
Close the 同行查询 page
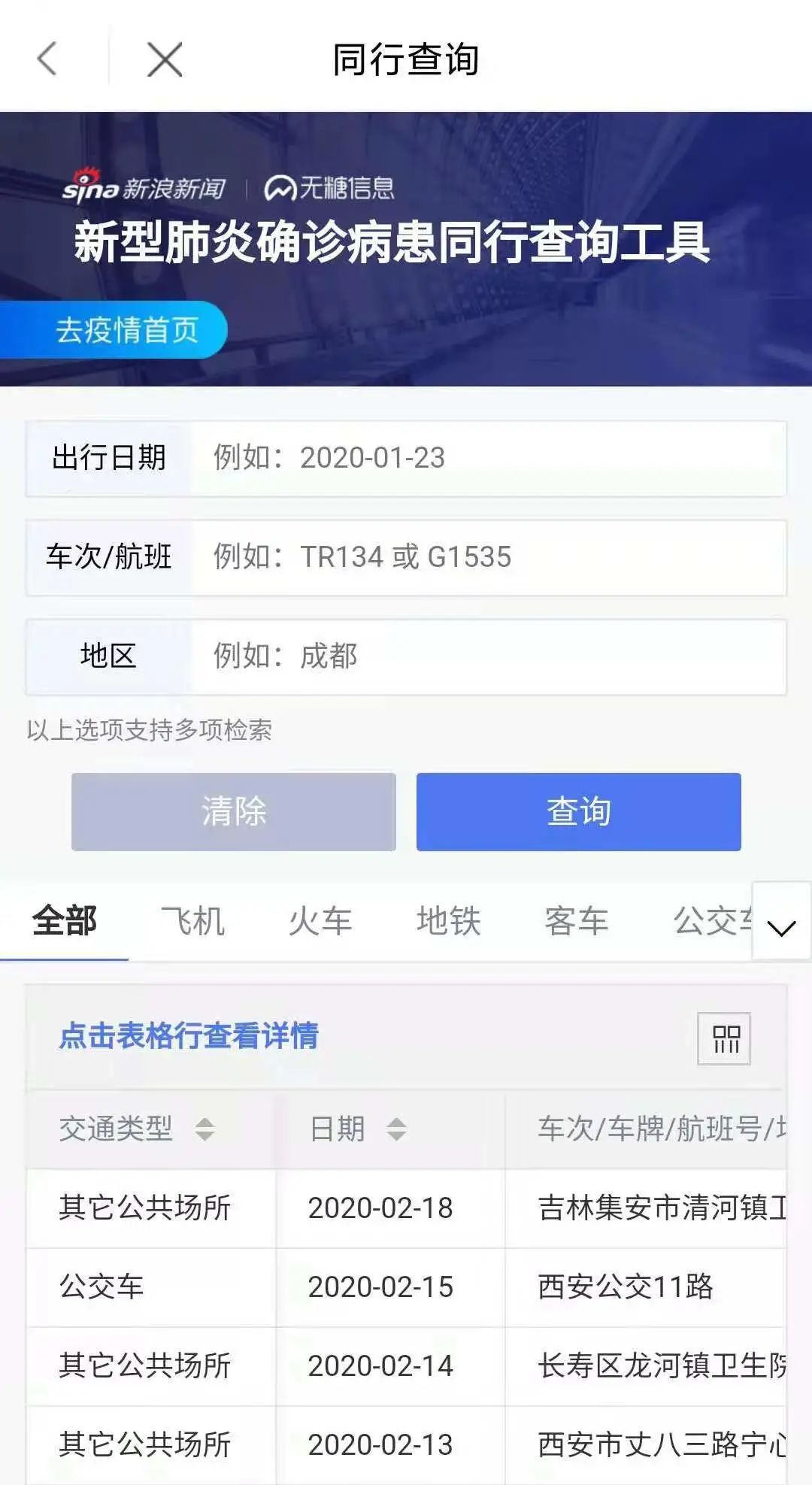click(165, 59)
